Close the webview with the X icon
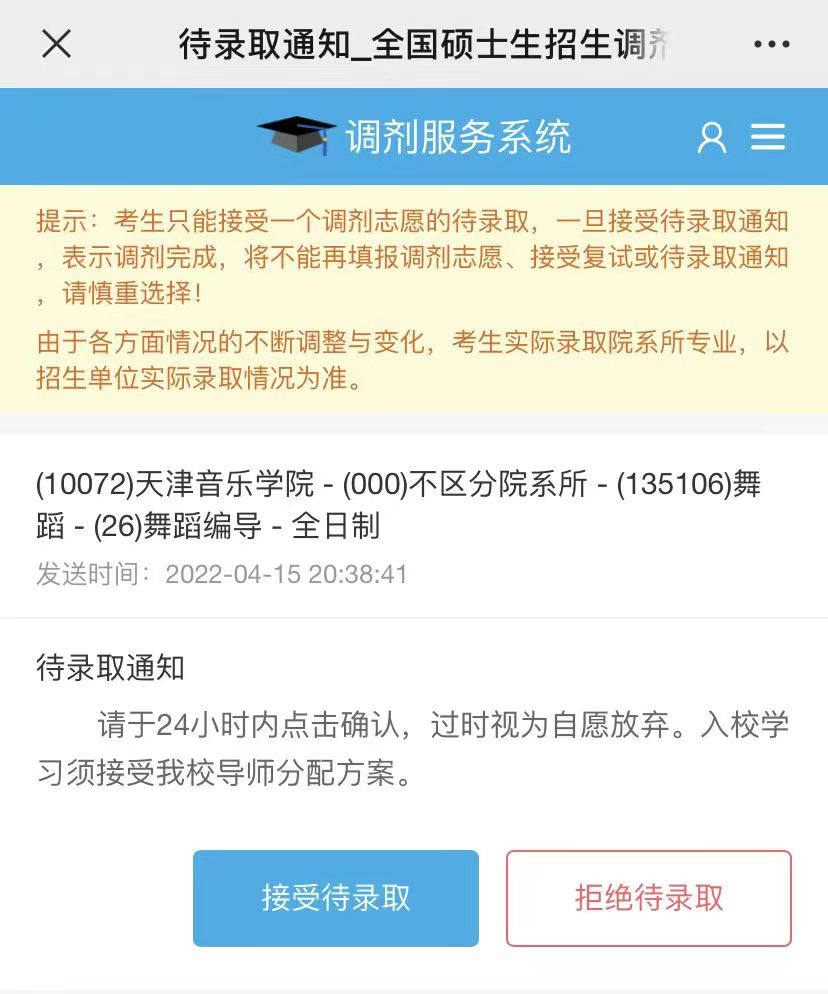 pyautogui.click(x=57, y=44)
